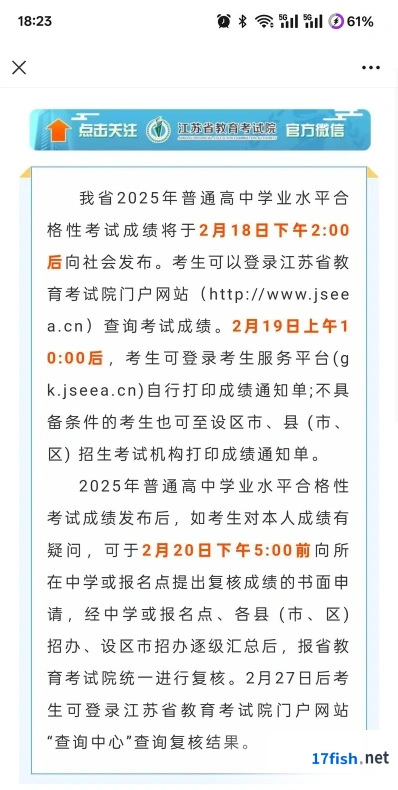Tap the 点击关注 官方微信 follow banner
The height and width of the screenshot is (790, 398).
(x=200, y=129)
